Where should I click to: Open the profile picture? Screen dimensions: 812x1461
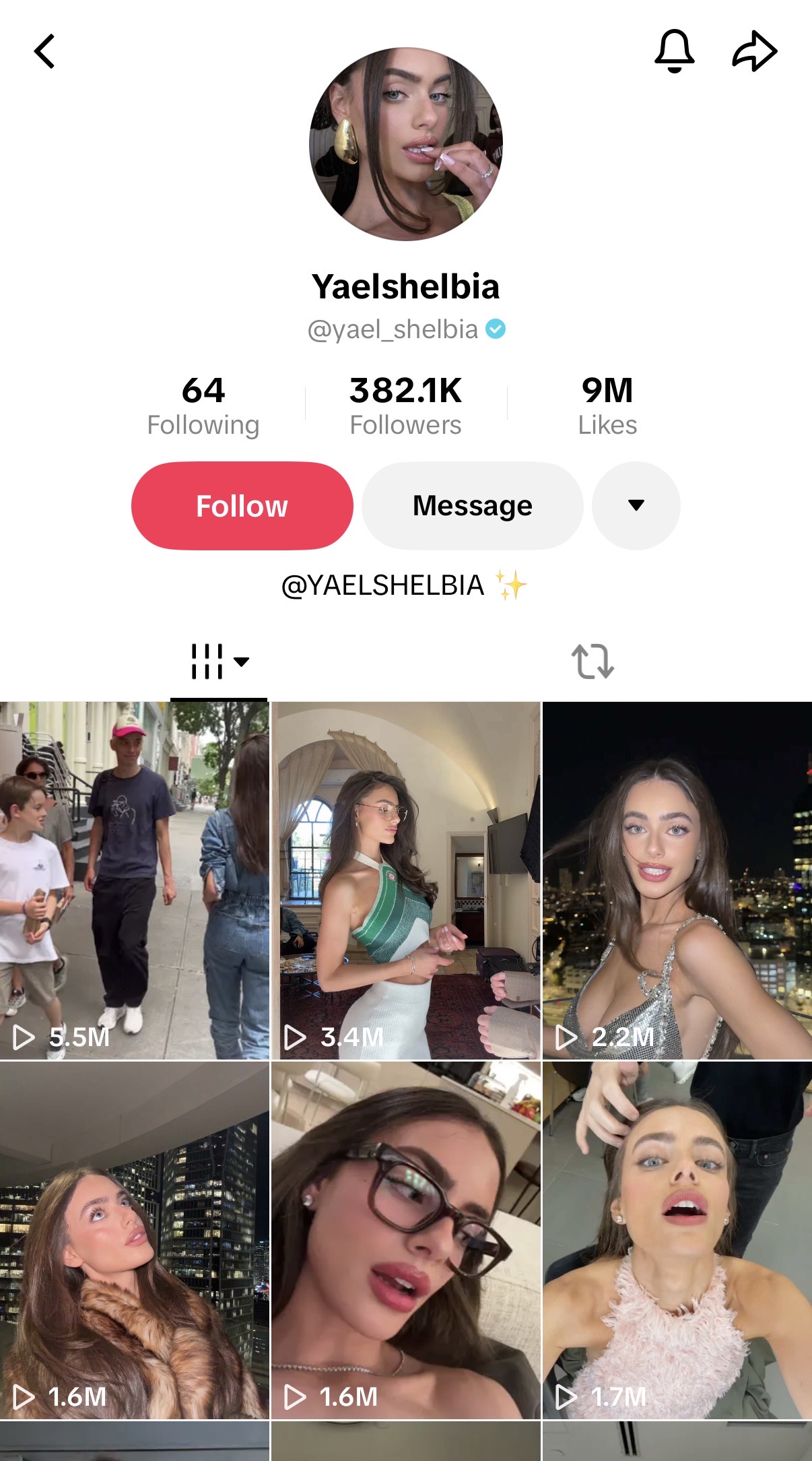tap(406, 144)
